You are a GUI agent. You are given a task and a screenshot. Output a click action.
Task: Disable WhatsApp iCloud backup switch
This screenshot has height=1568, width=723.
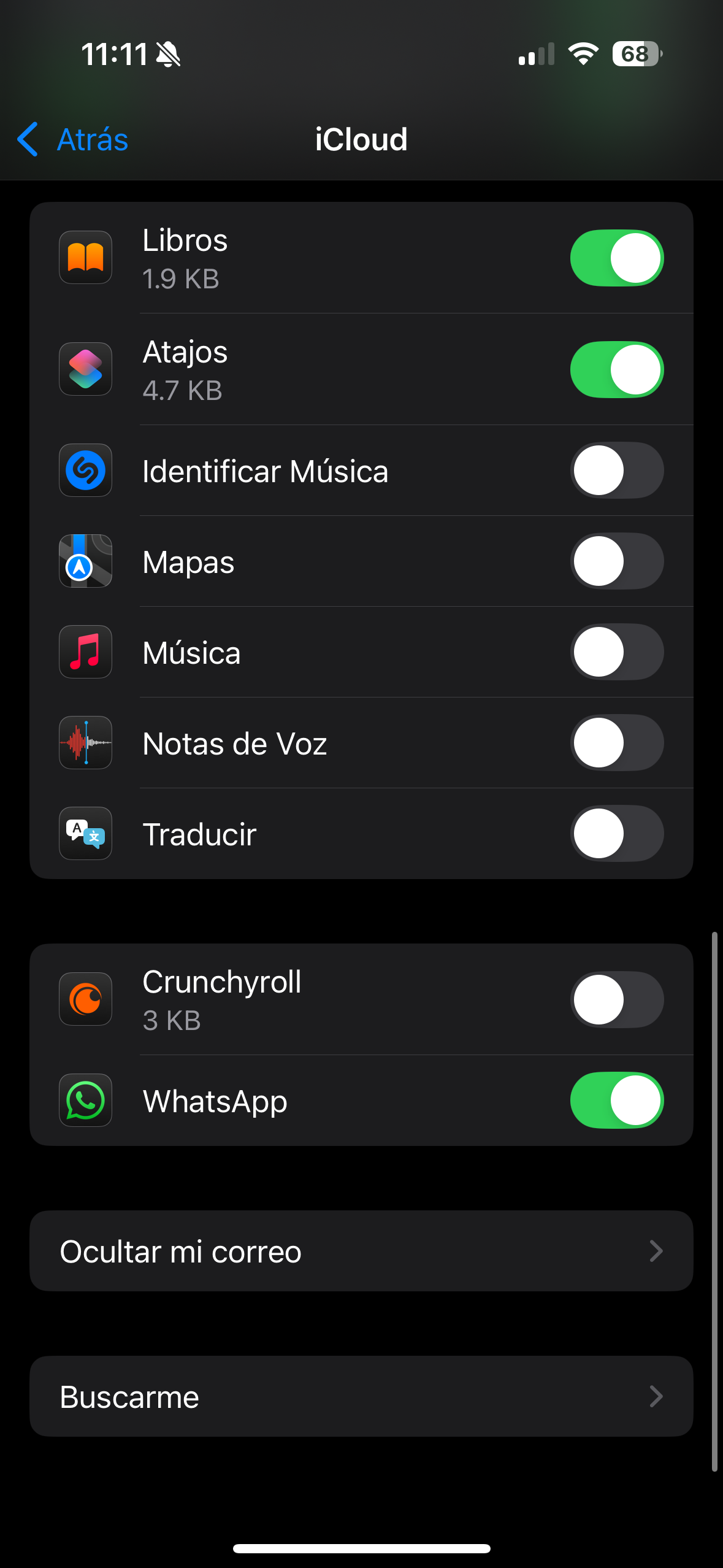[616, 1101]
